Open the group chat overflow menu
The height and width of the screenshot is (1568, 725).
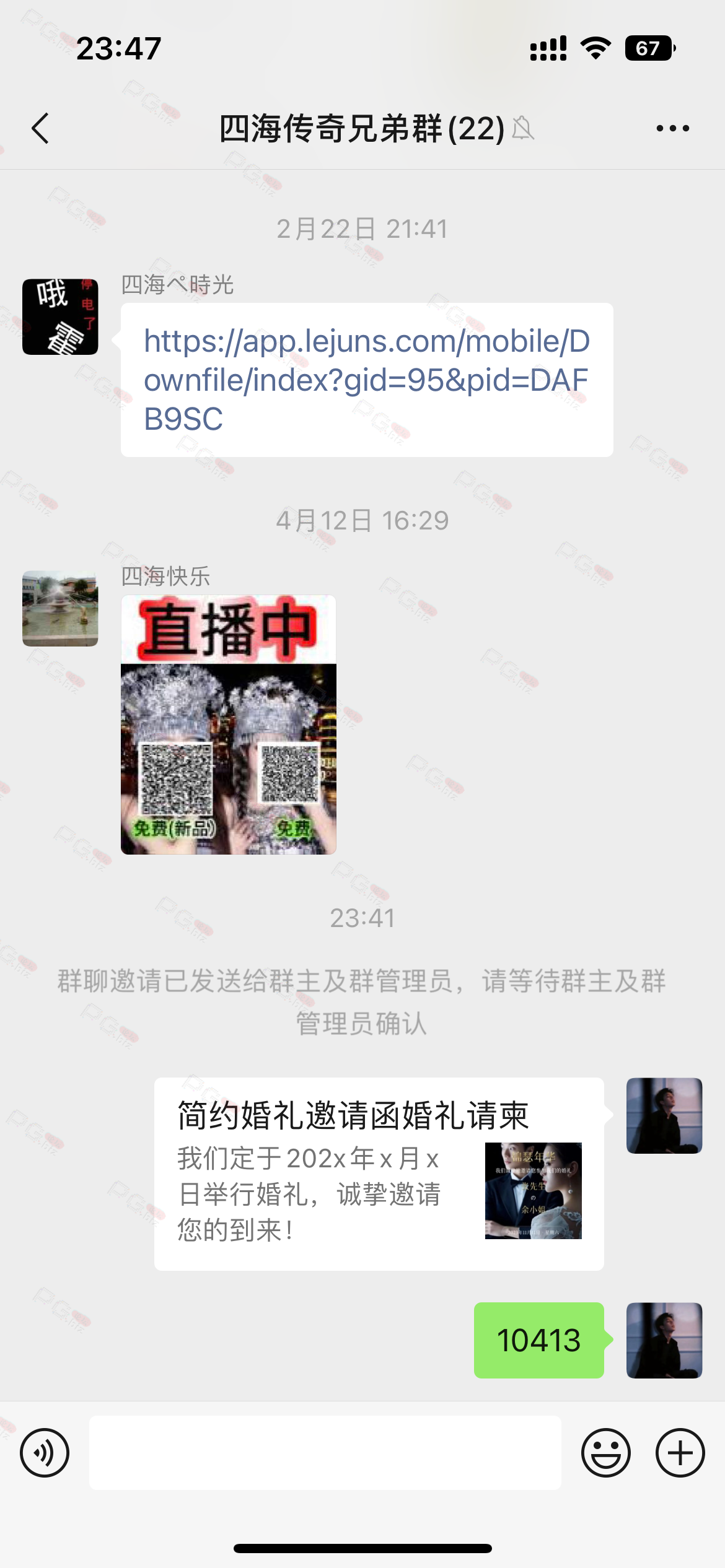672,129
